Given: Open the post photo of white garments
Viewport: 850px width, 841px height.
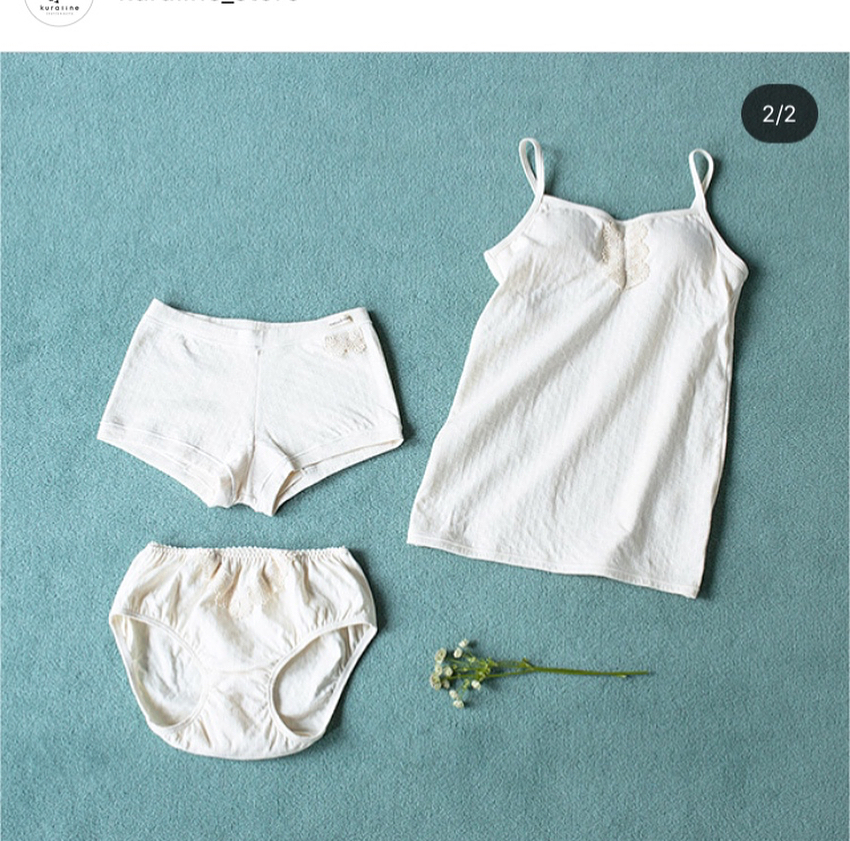Looking at the screenshot, I should tap(425, 446).
